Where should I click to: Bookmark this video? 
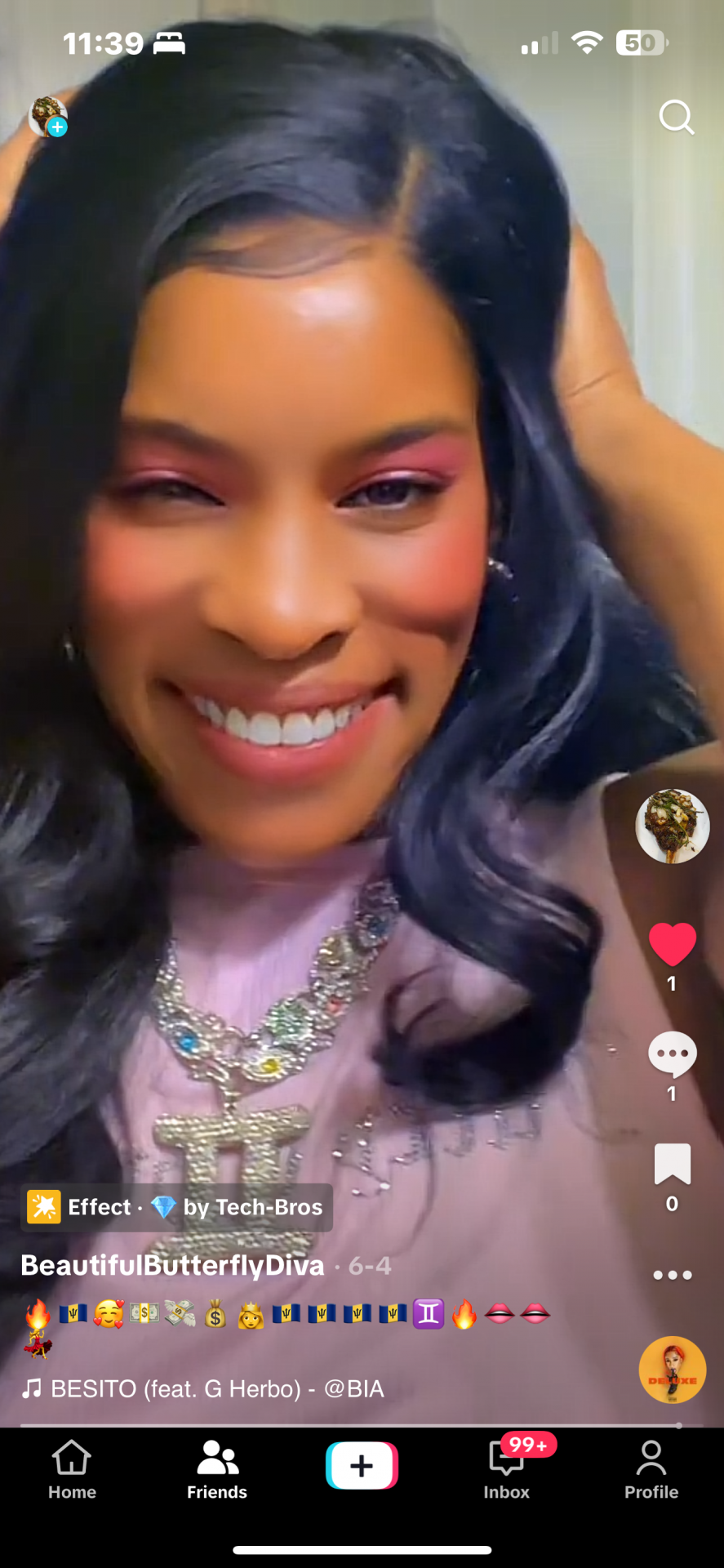click(x=672, y=1164)
